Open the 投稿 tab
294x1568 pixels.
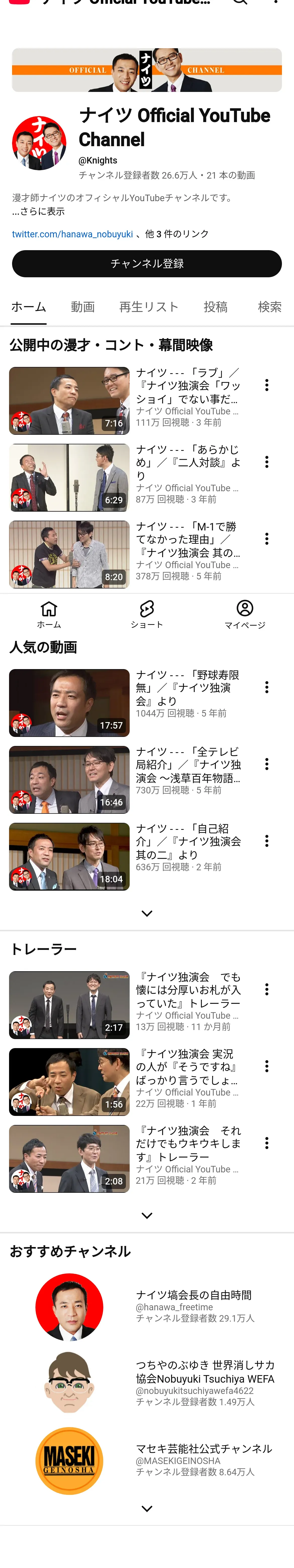(216, 307)
